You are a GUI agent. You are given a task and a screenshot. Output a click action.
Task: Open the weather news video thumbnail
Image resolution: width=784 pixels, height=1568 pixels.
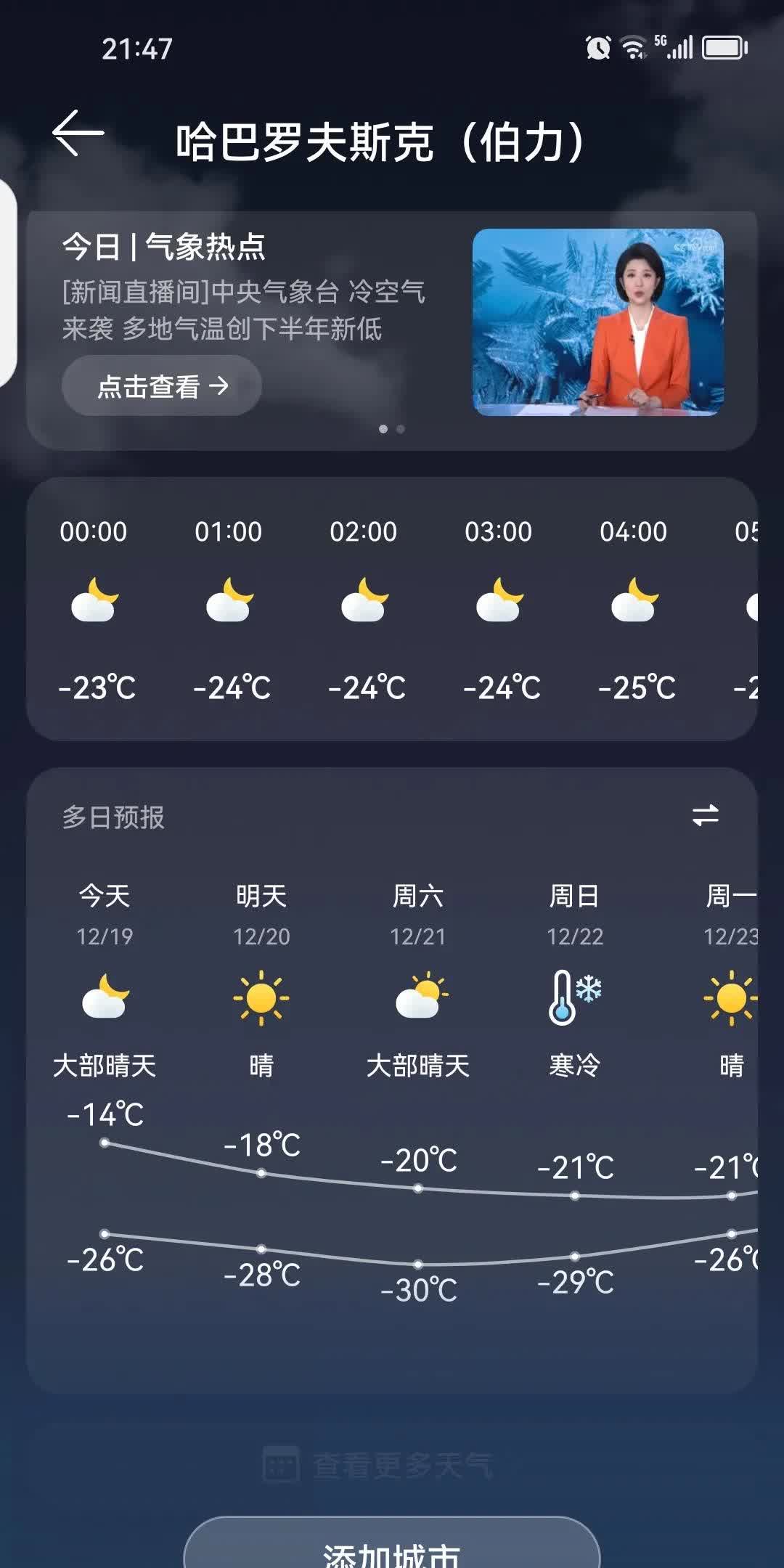[x=597, y=322]
